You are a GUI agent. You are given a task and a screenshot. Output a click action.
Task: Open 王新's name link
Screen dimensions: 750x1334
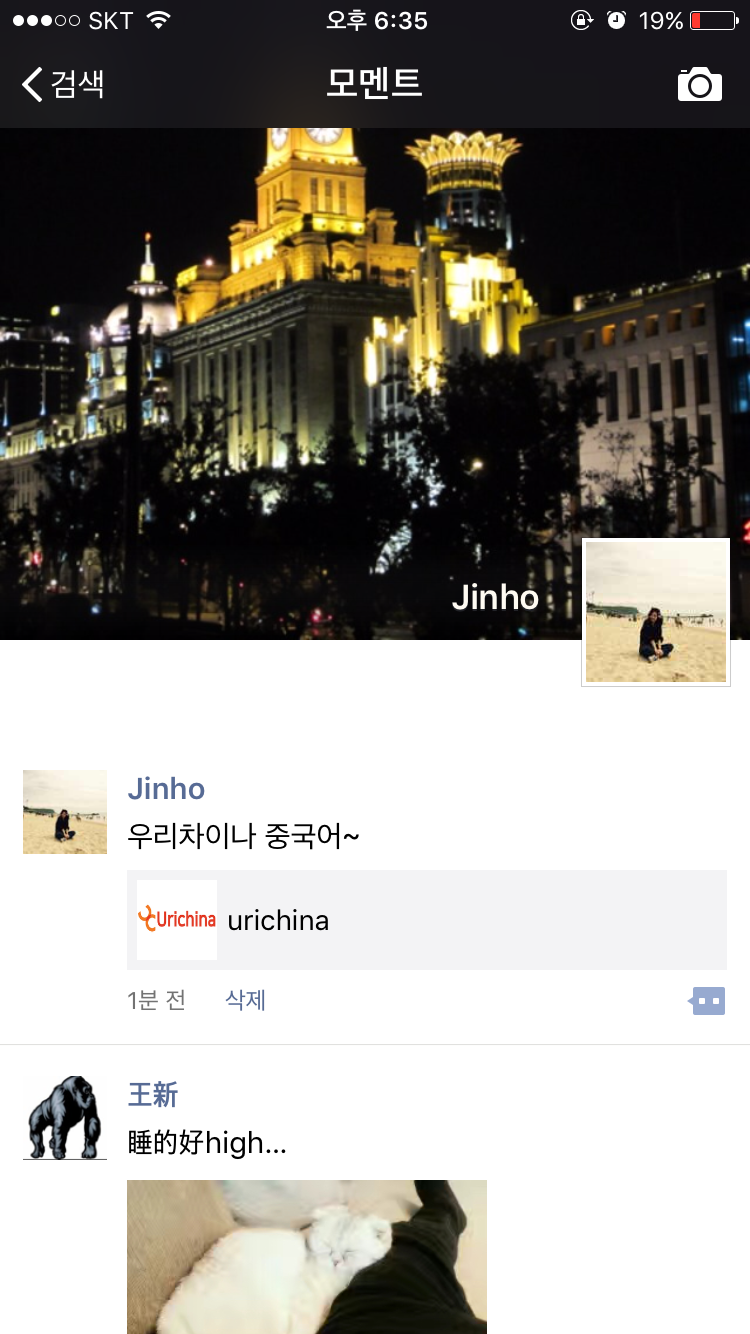pos(153,1094)
